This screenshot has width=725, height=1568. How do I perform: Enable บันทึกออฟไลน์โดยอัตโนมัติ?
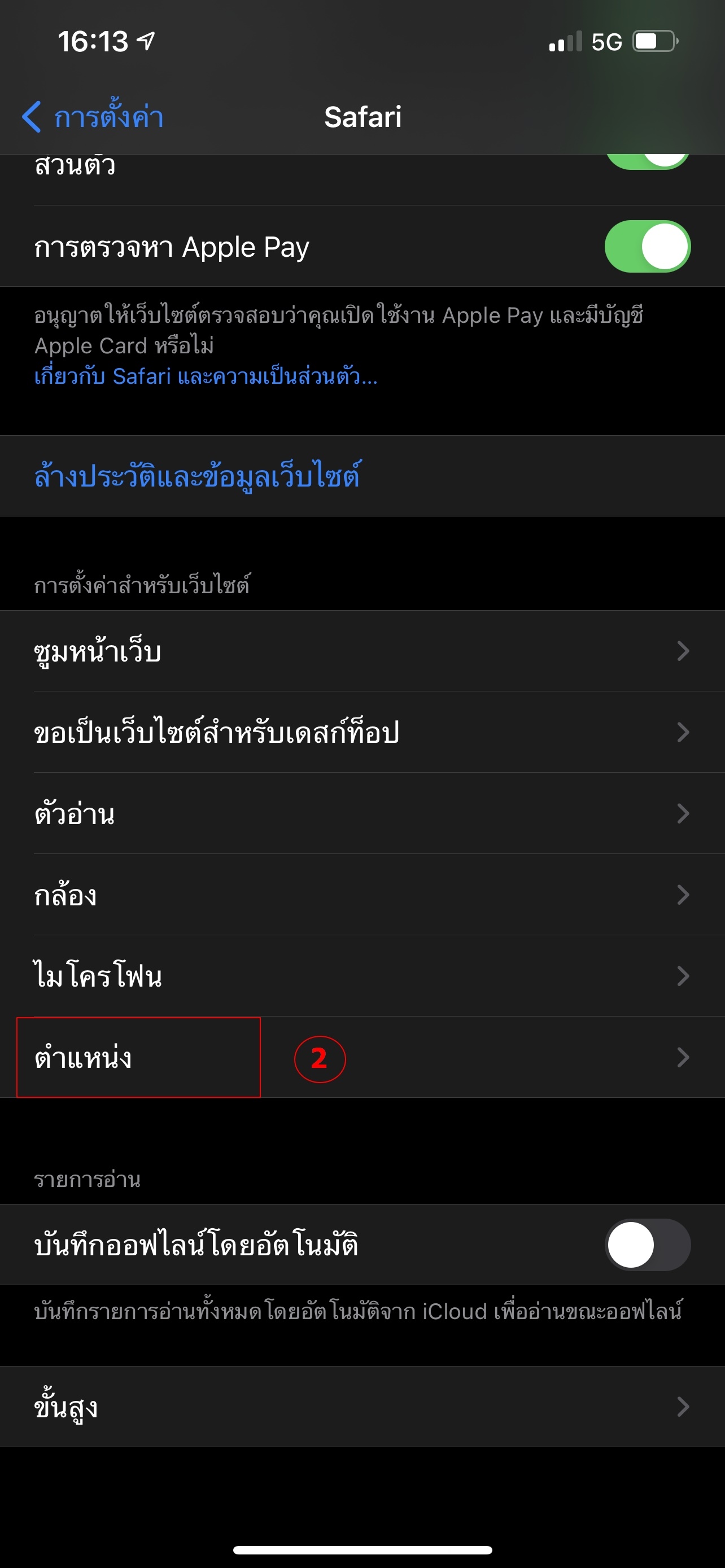click(x=647, y=1244)
